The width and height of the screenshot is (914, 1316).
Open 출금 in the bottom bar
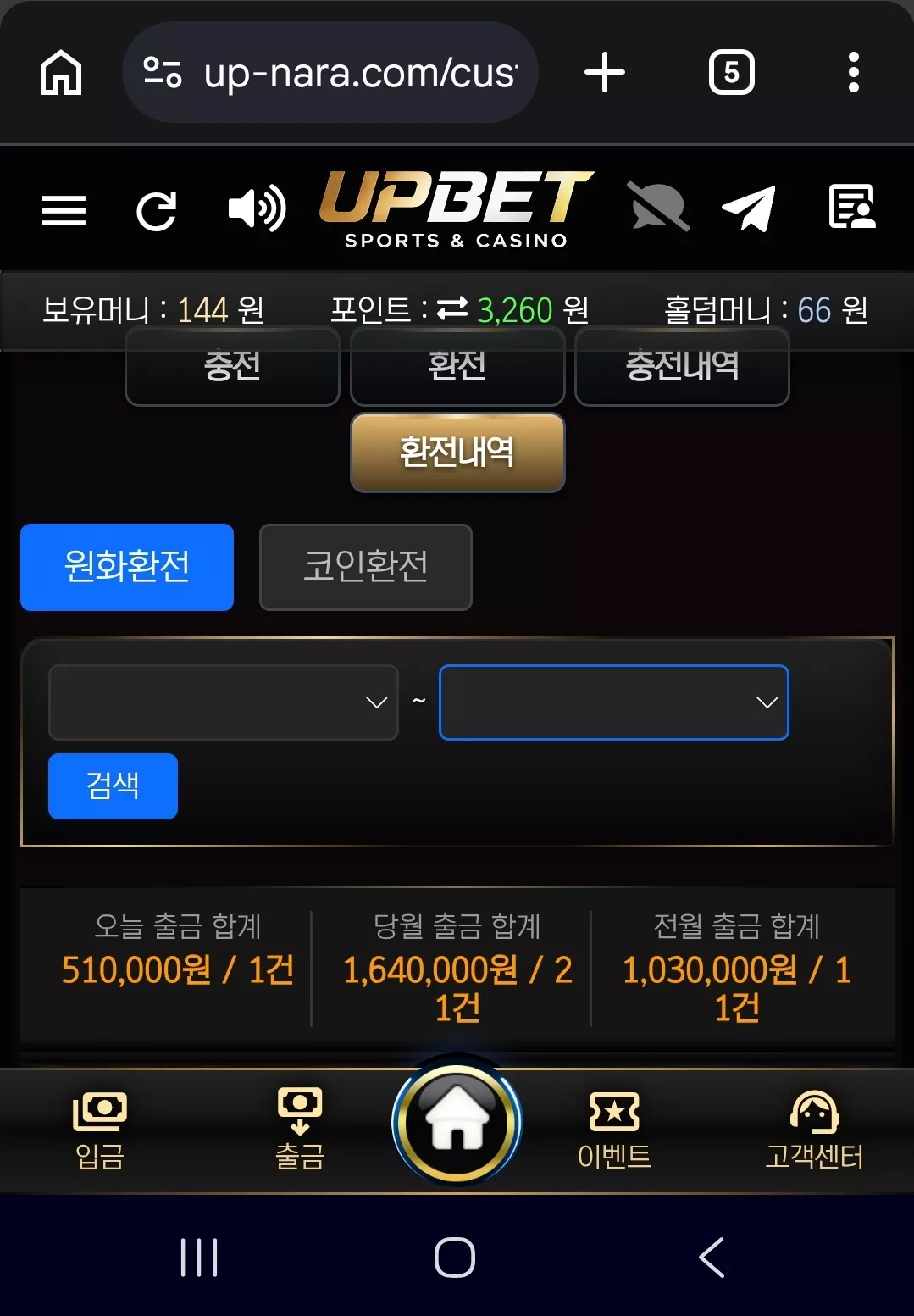300,1130
